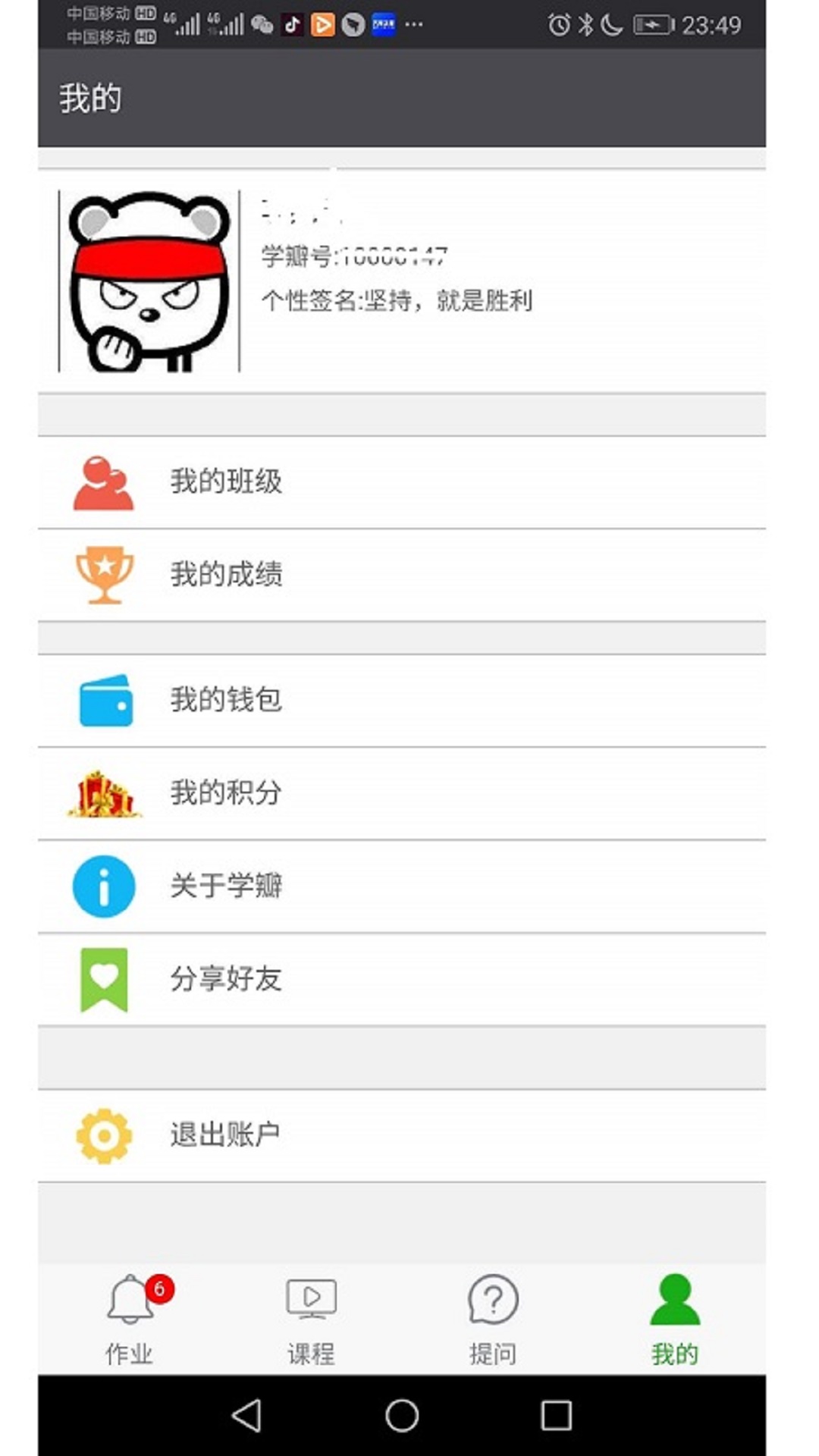
Task: Select 分享好友 (Share with friends)
Action: [226, 979]
